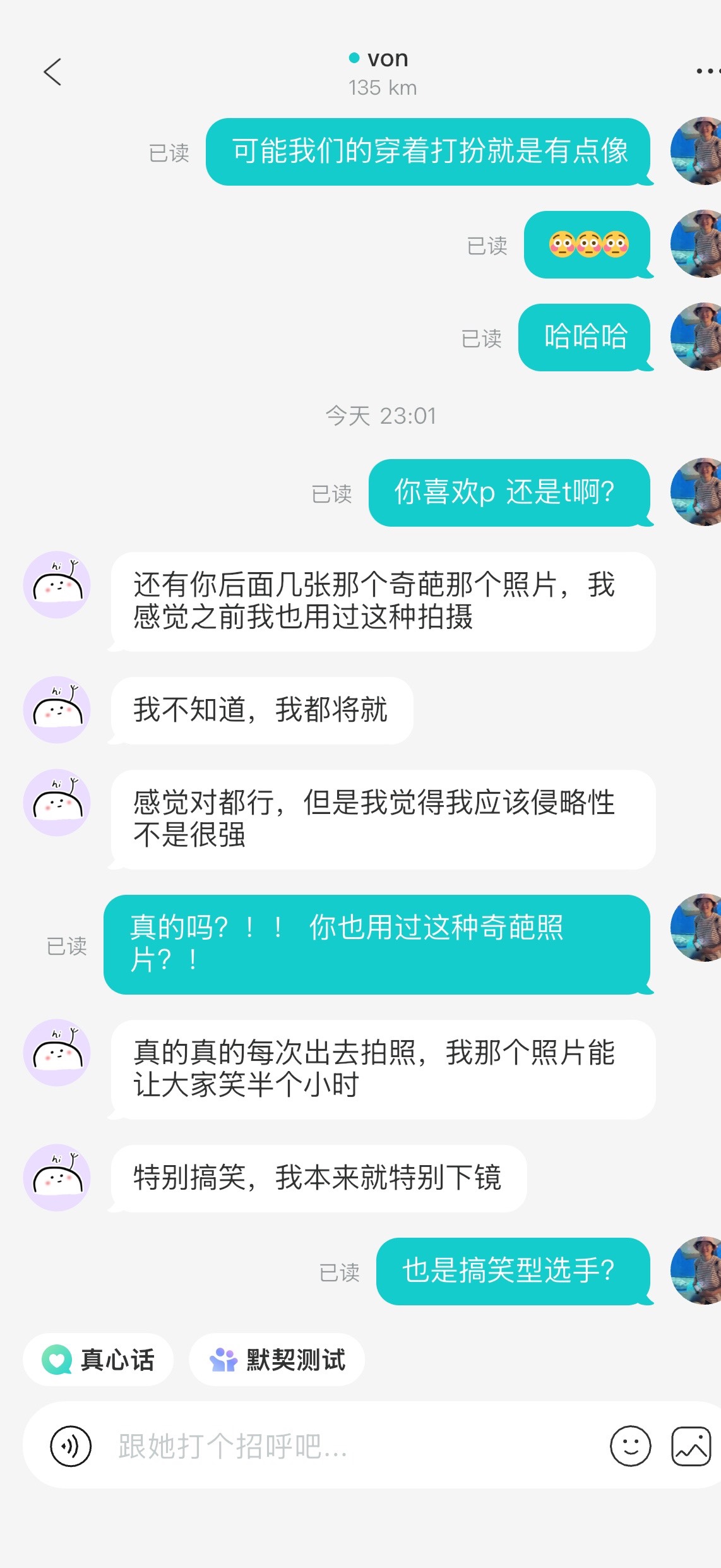Open my avatar beside 哈哈哈 message
The width and height of the screenshot is (721, 1568).
[x=696, y=337]
